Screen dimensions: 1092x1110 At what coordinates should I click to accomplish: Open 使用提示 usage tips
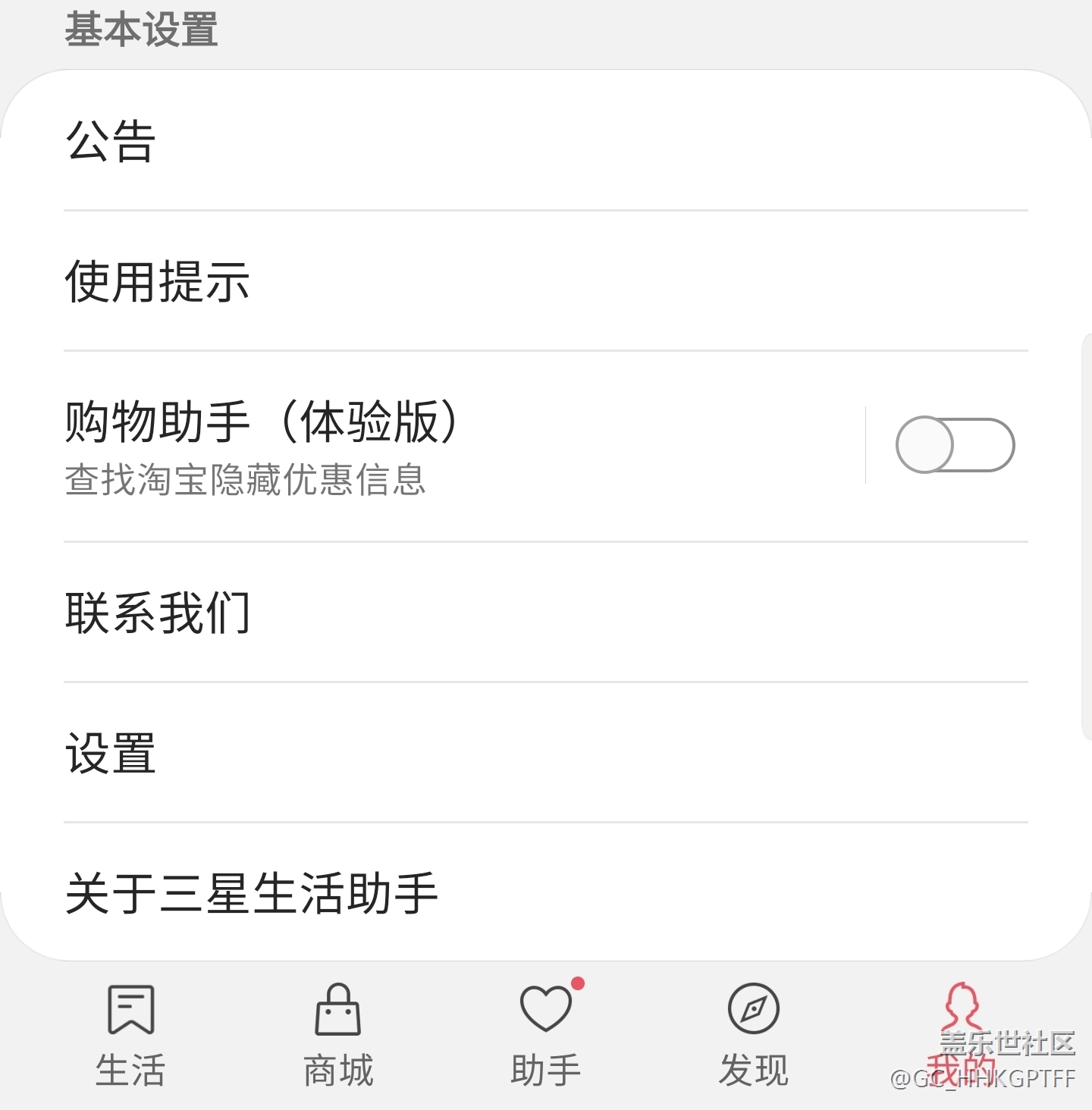[546, 281]
